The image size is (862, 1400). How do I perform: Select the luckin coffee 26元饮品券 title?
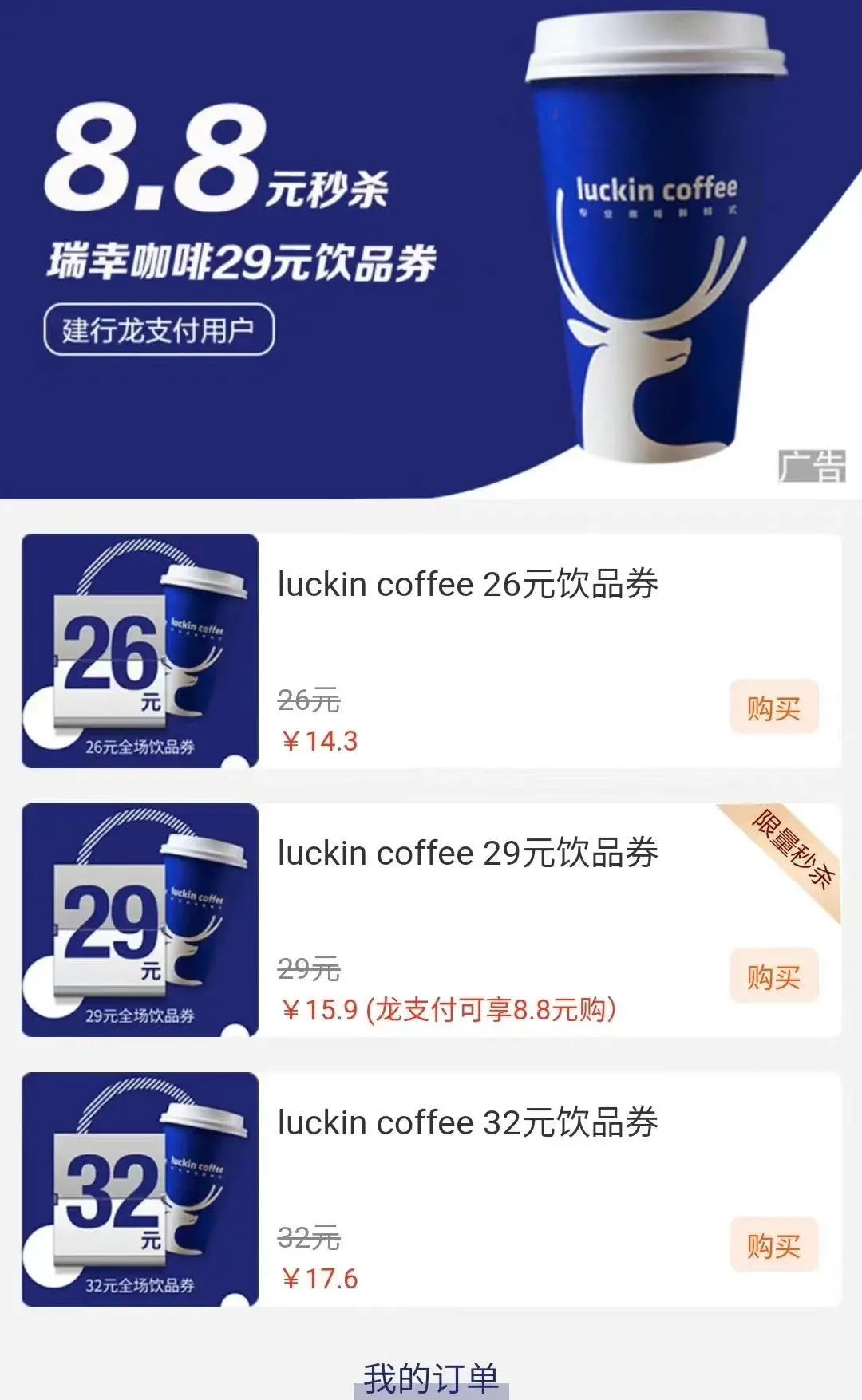coord(467,586)
